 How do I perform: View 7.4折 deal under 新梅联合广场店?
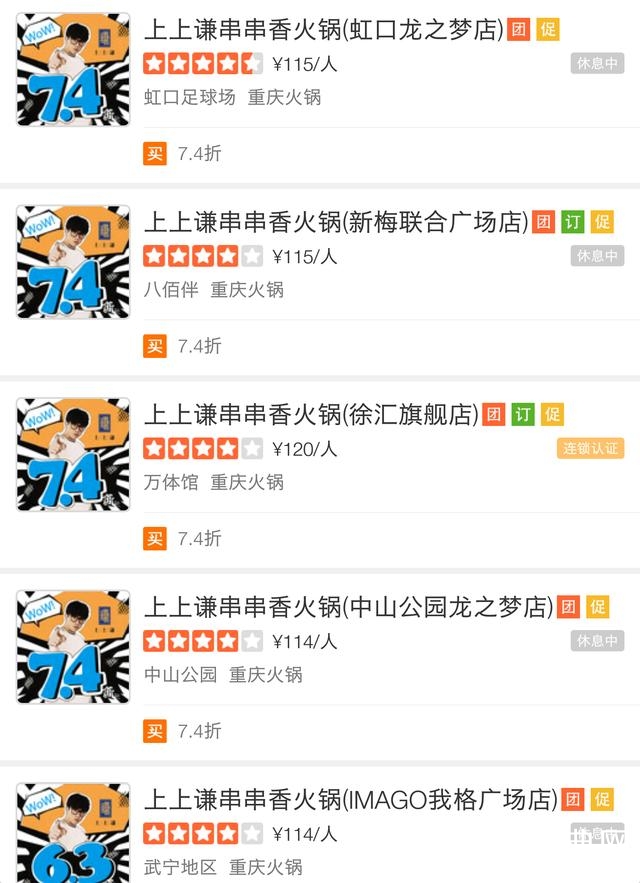[199, 346]
